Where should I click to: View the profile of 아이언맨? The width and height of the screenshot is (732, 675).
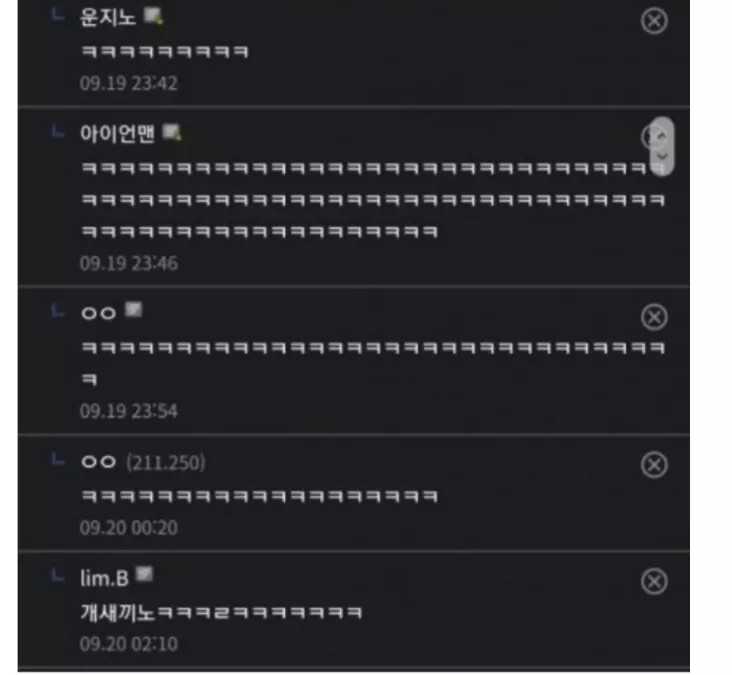tap(117, 134)
